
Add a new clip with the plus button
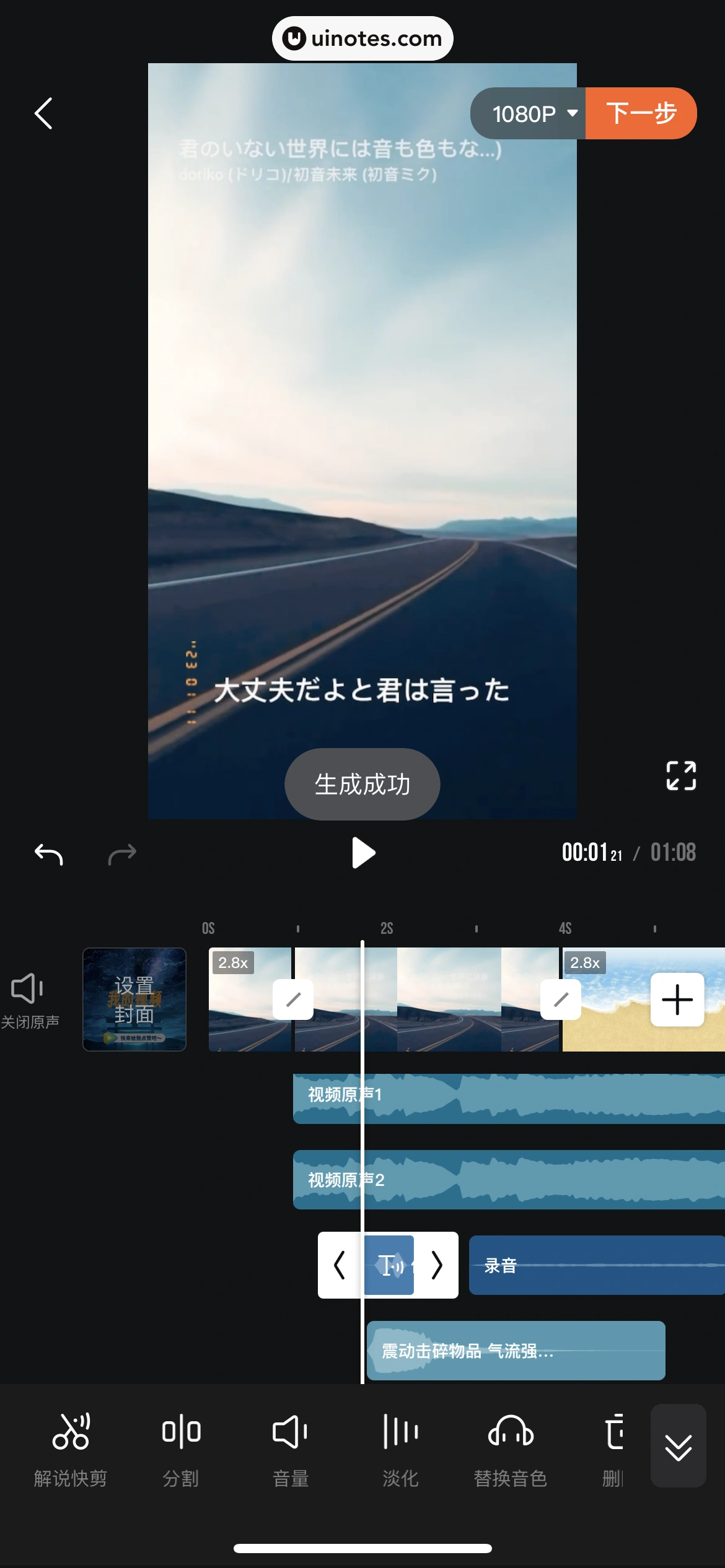click(x=677, y=1000)
